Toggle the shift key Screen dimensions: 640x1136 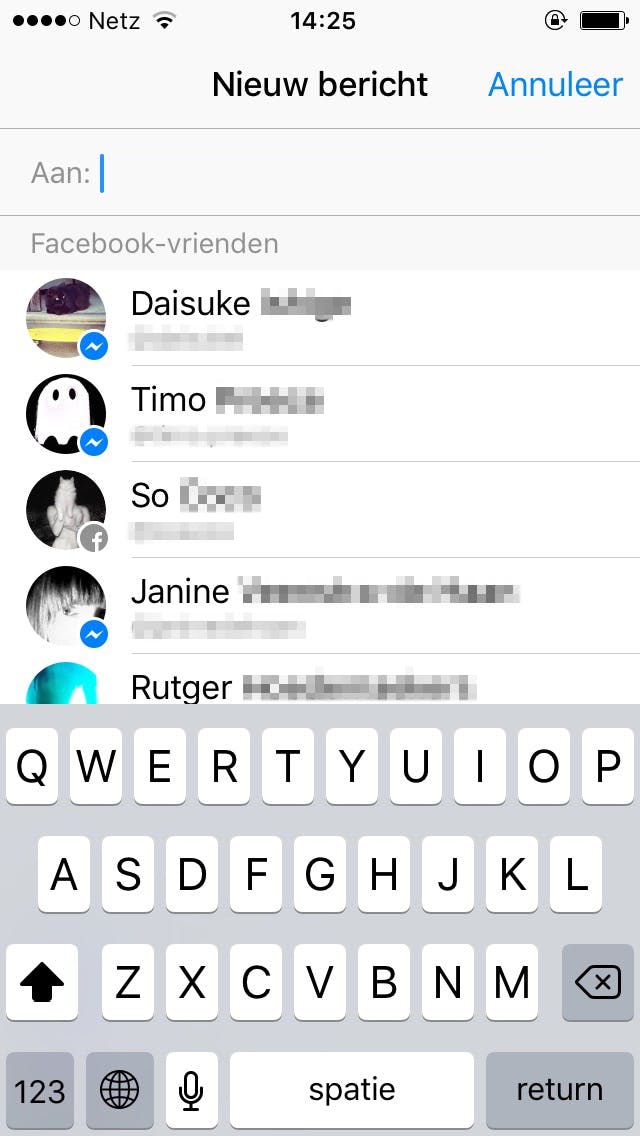(41, 984)
